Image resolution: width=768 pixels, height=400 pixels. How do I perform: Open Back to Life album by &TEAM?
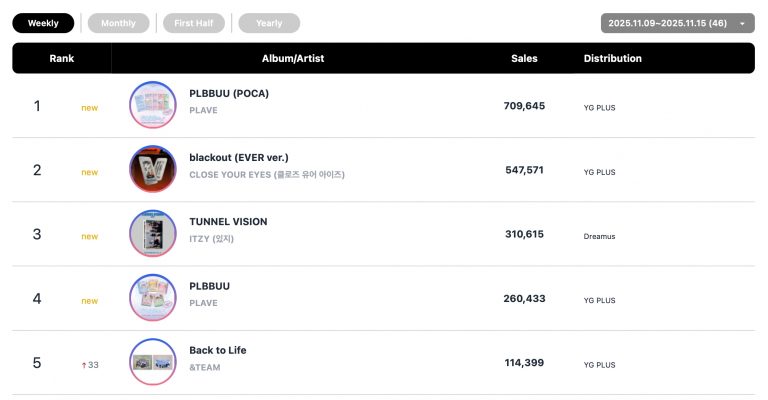pos(217,350)
